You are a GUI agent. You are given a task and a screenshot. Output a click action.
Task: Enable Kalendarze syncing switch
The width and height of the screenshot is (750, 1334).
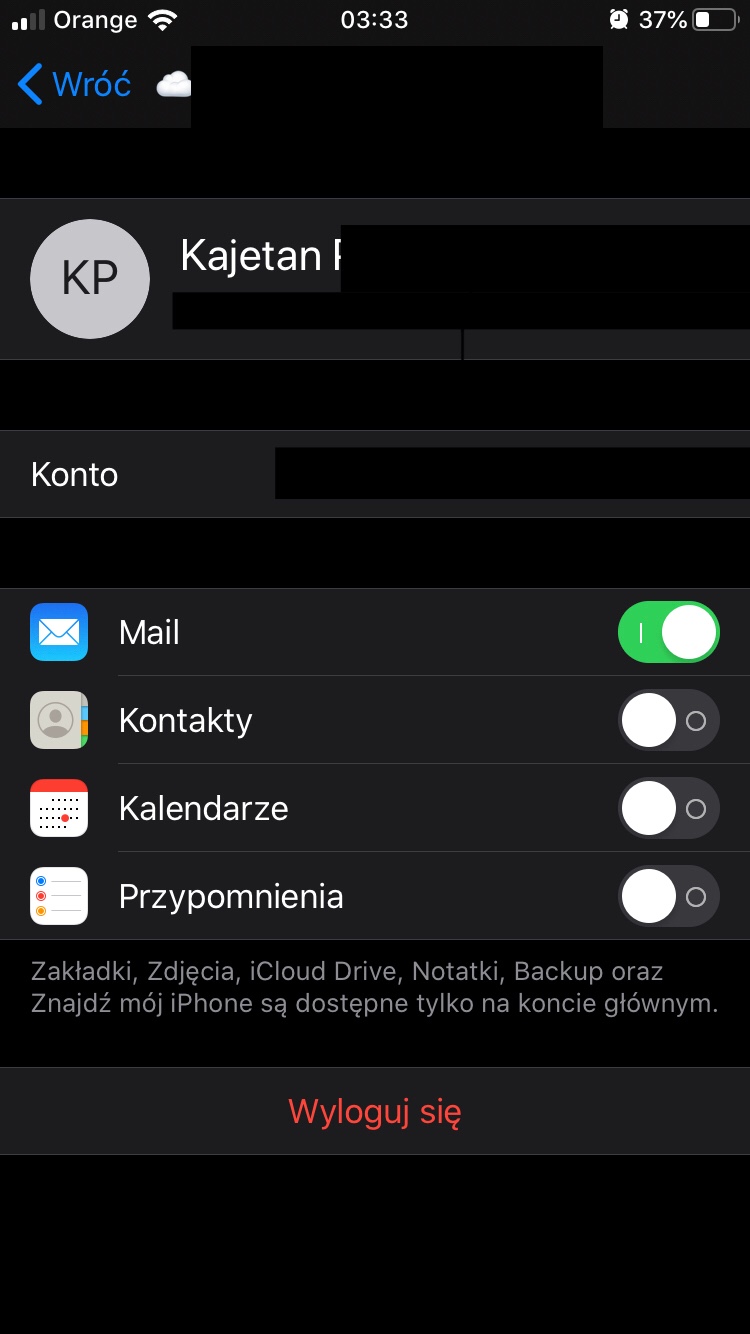[x=668, y=808]
